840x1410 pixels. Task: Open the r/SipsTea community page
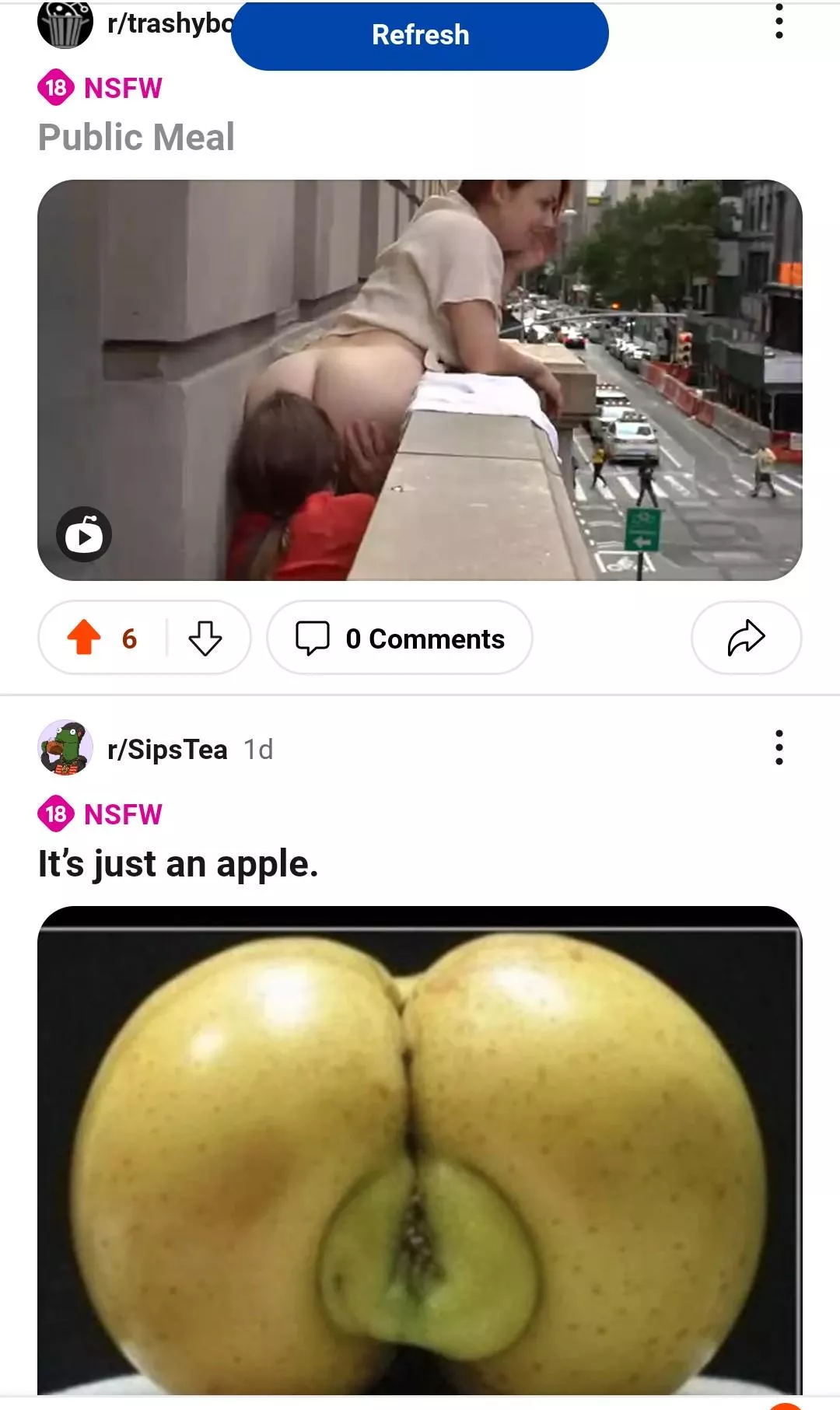169,750
